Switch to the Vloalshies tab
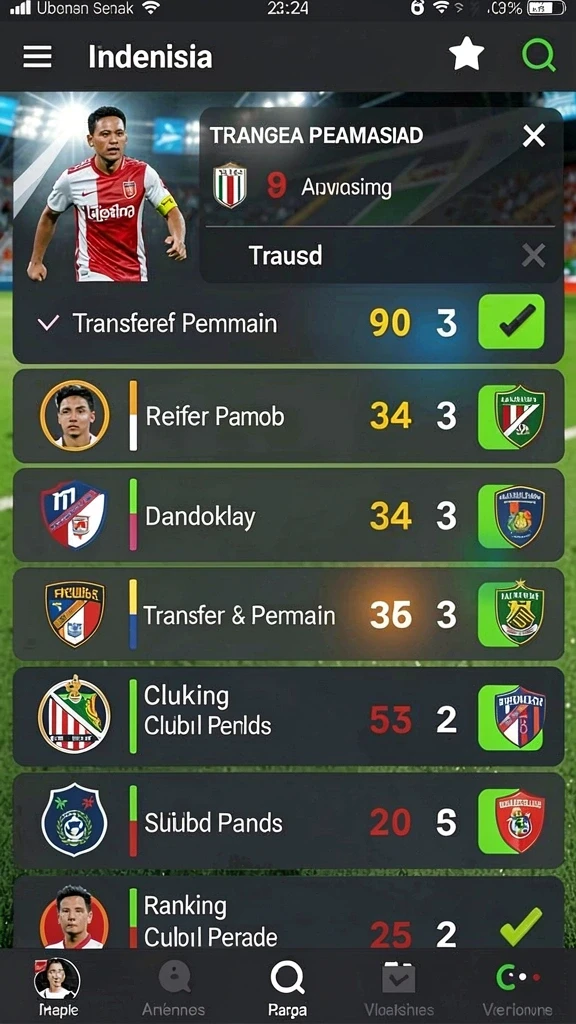 [x=398, y=987]
